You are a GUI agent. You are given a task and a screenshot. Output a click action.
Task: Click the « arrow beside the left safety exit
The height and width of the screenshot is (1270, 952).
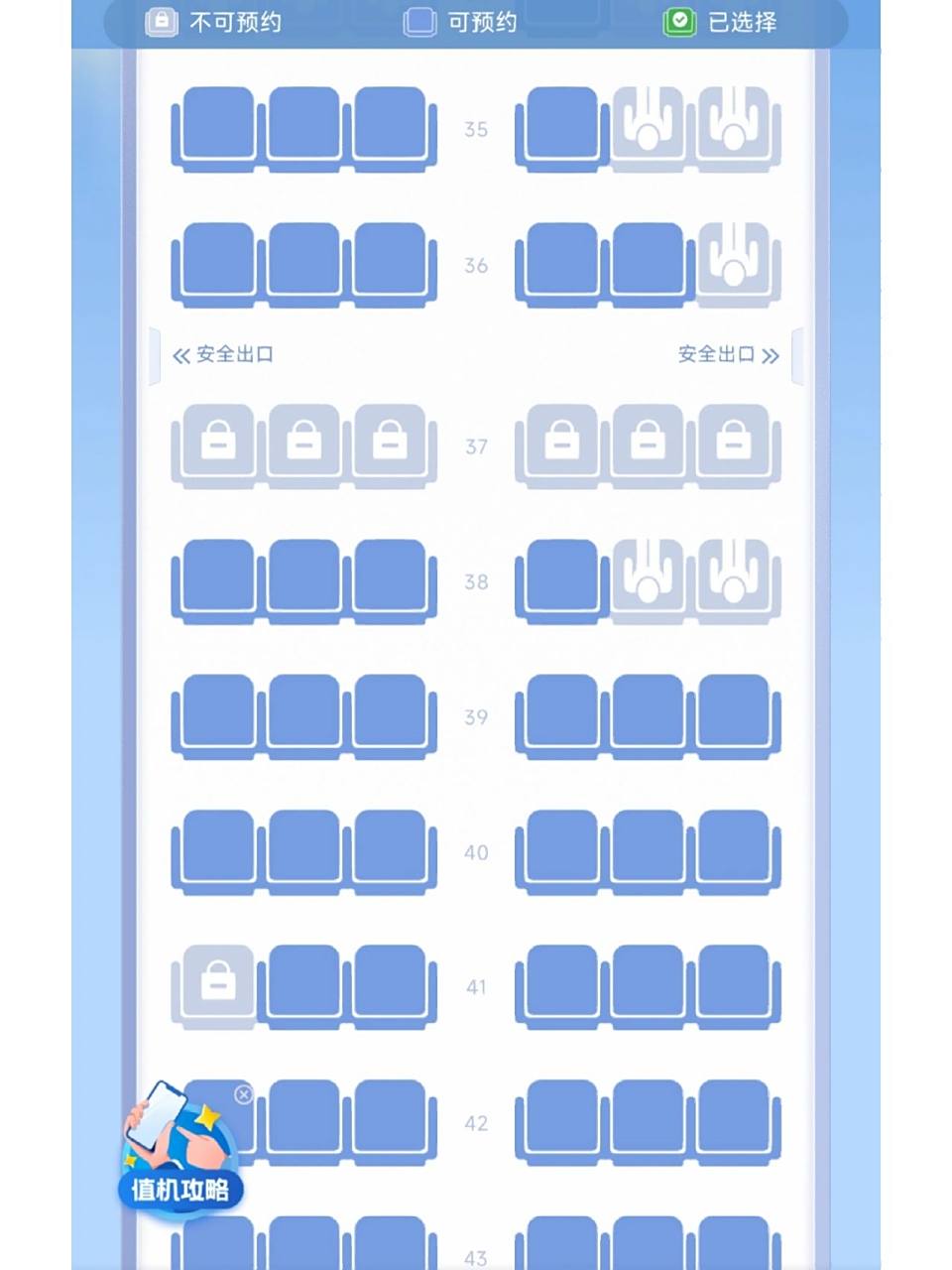click(181, 354)
